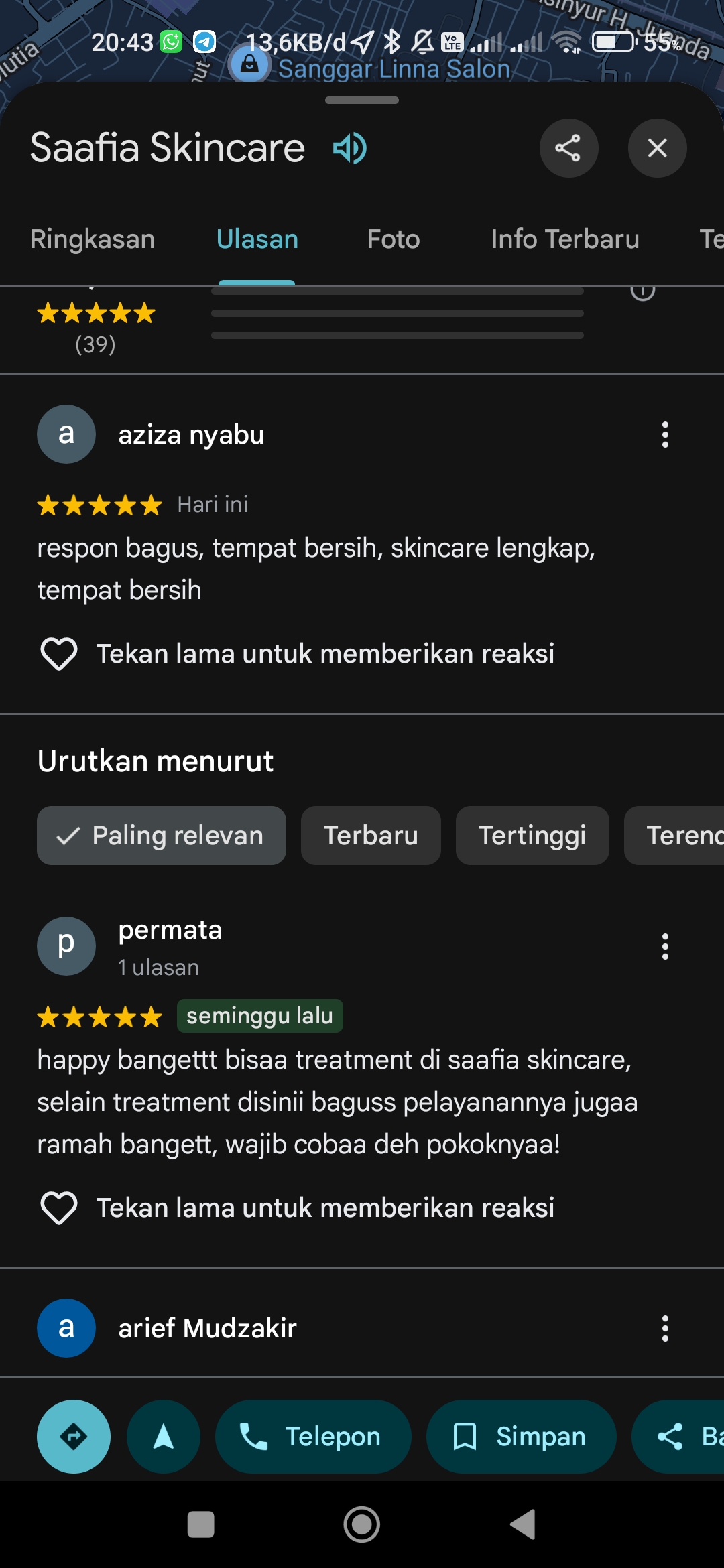This screenshot has width=724, height=1568.
Task: Open options menu for aziza nyabu's review
Action: pos(665,435)
